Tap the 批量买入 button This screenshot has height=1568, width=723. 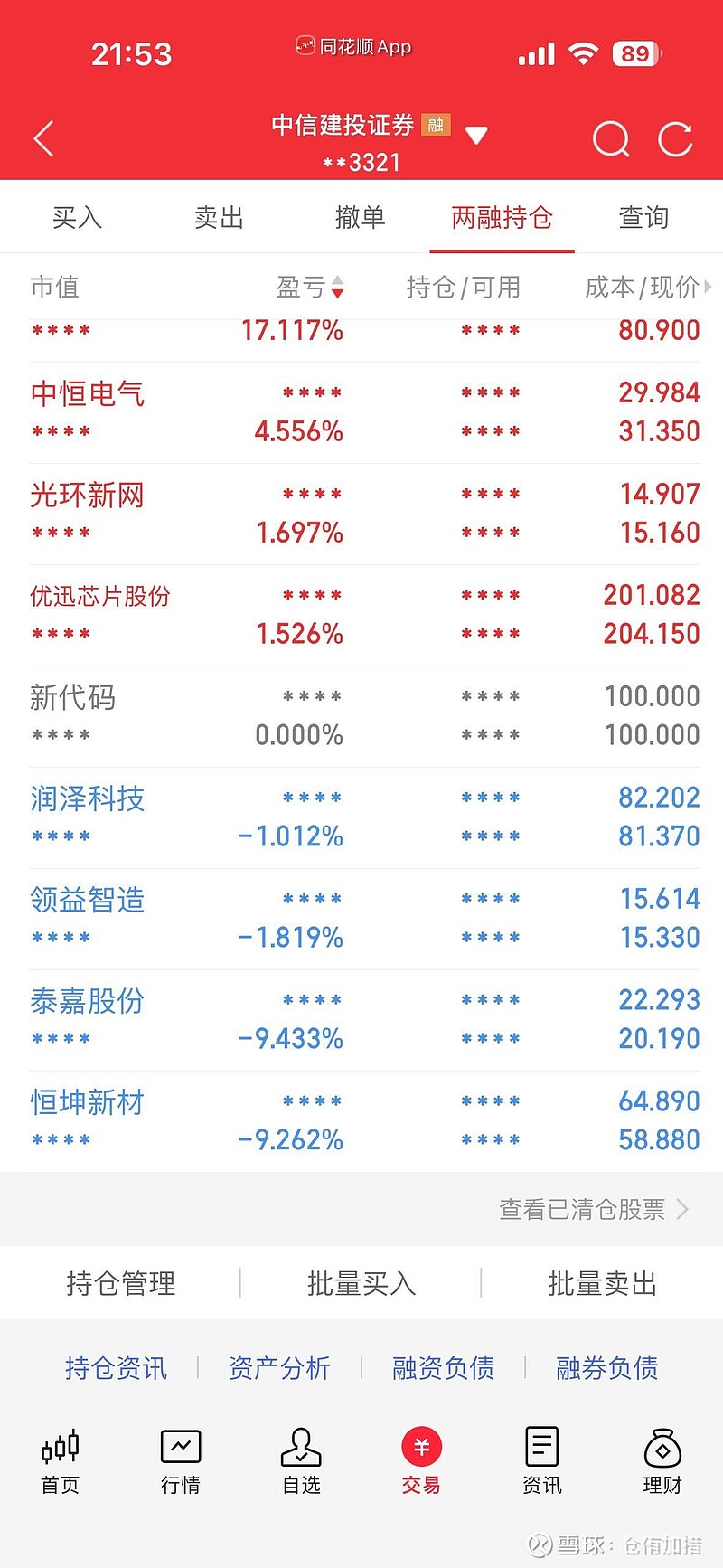pos(361,1282)
